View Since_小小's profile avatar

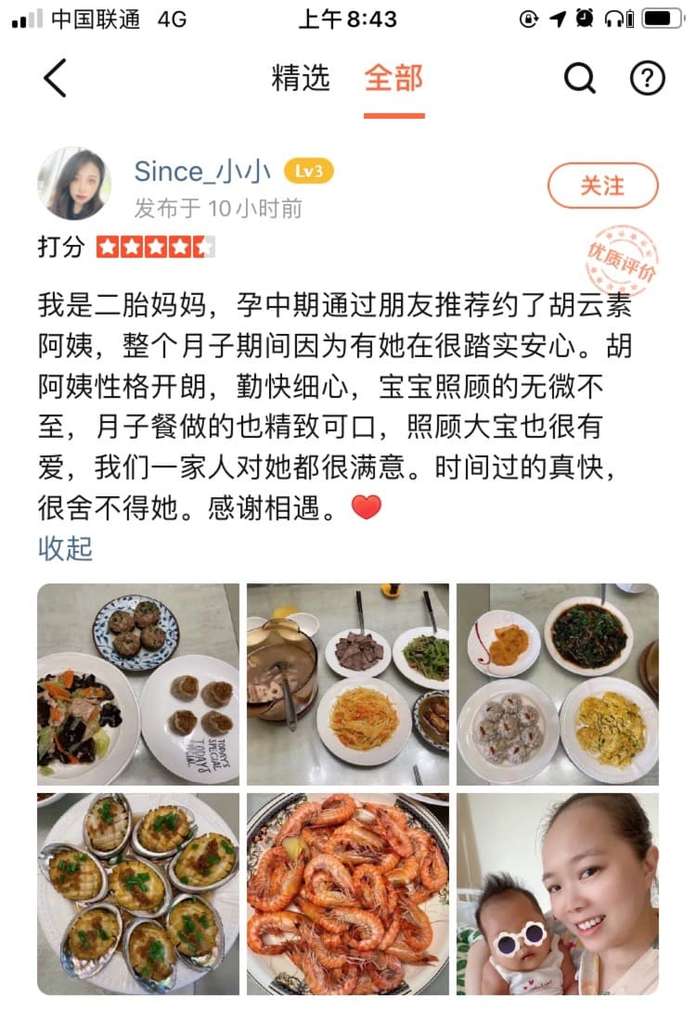tap(73, 184)
